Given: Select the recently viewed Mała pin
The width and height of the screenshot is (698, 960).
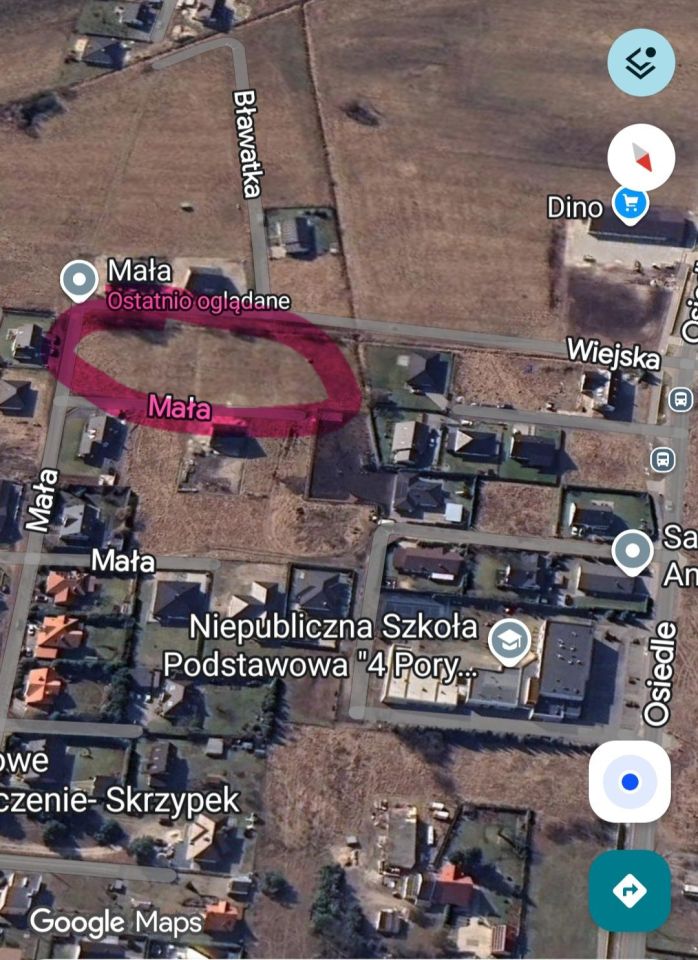Looking at the screenshot, I should click(x=79, y=281).
